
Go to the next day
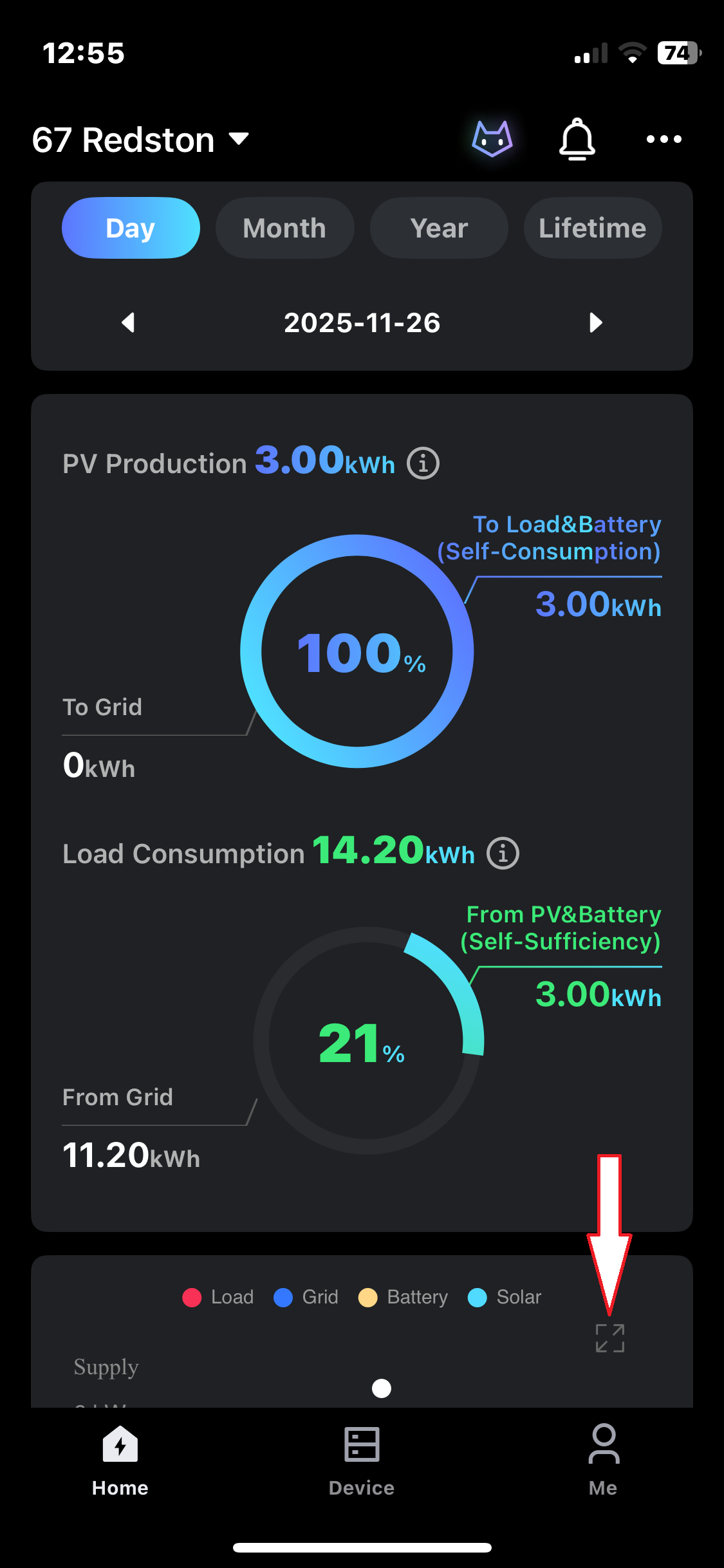click(596, 322)
